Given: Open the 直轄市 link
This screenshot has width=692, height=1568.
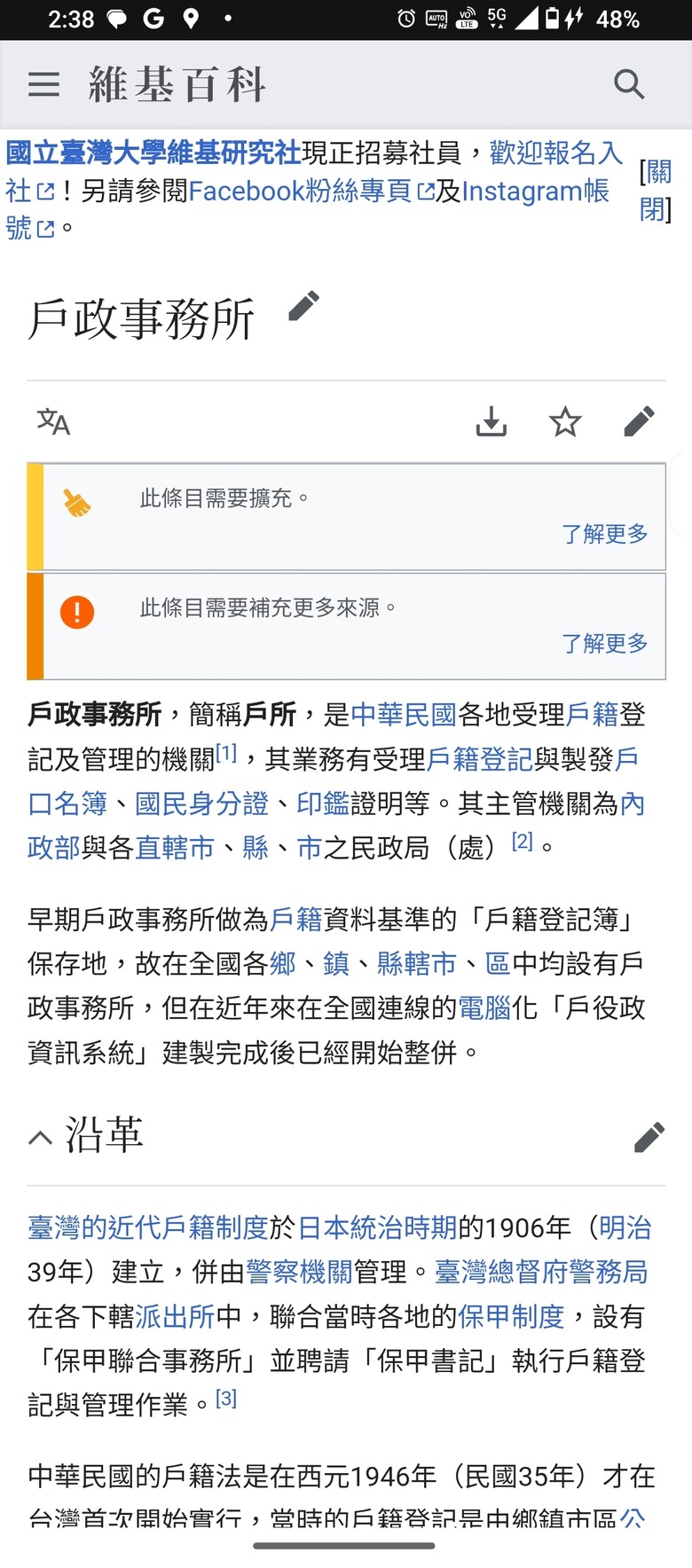Looking at the screenshot, I should point(175,848).
